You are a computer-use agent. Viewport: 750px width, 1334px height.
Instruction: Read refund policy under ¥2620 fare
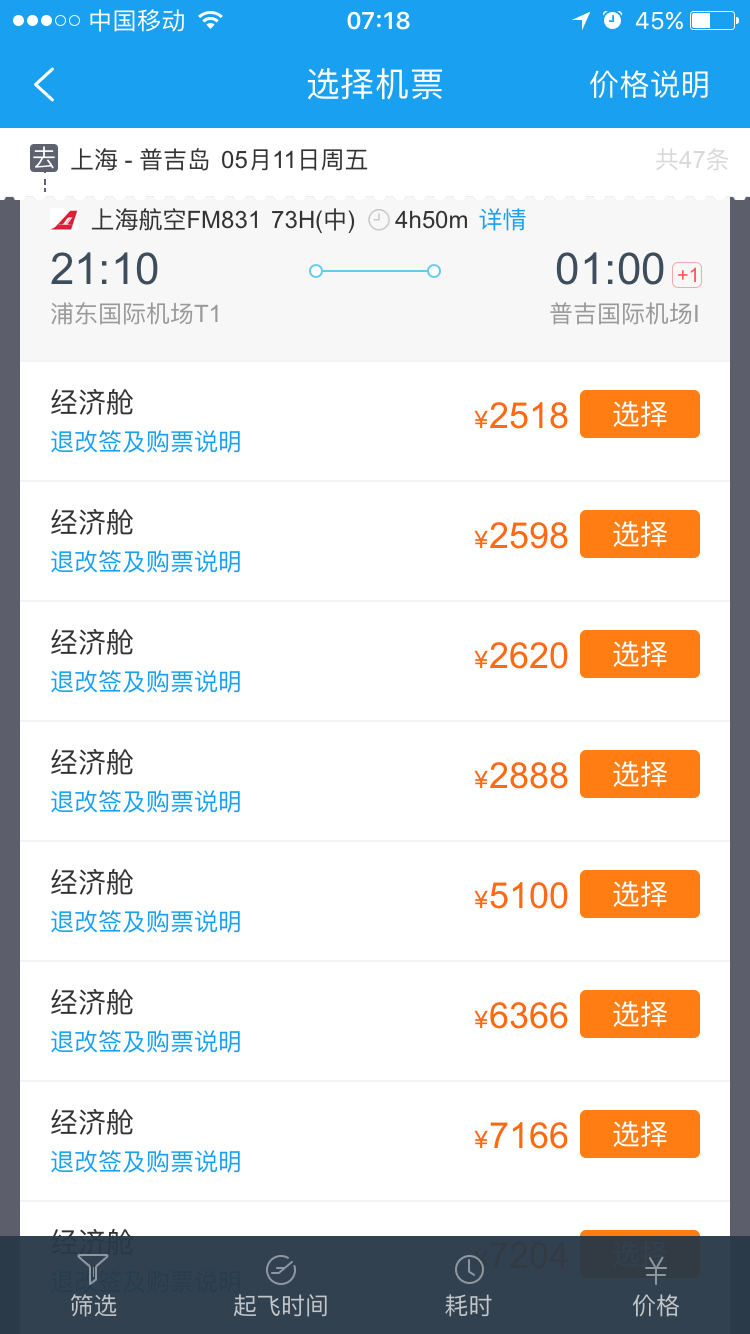point(146,682)
